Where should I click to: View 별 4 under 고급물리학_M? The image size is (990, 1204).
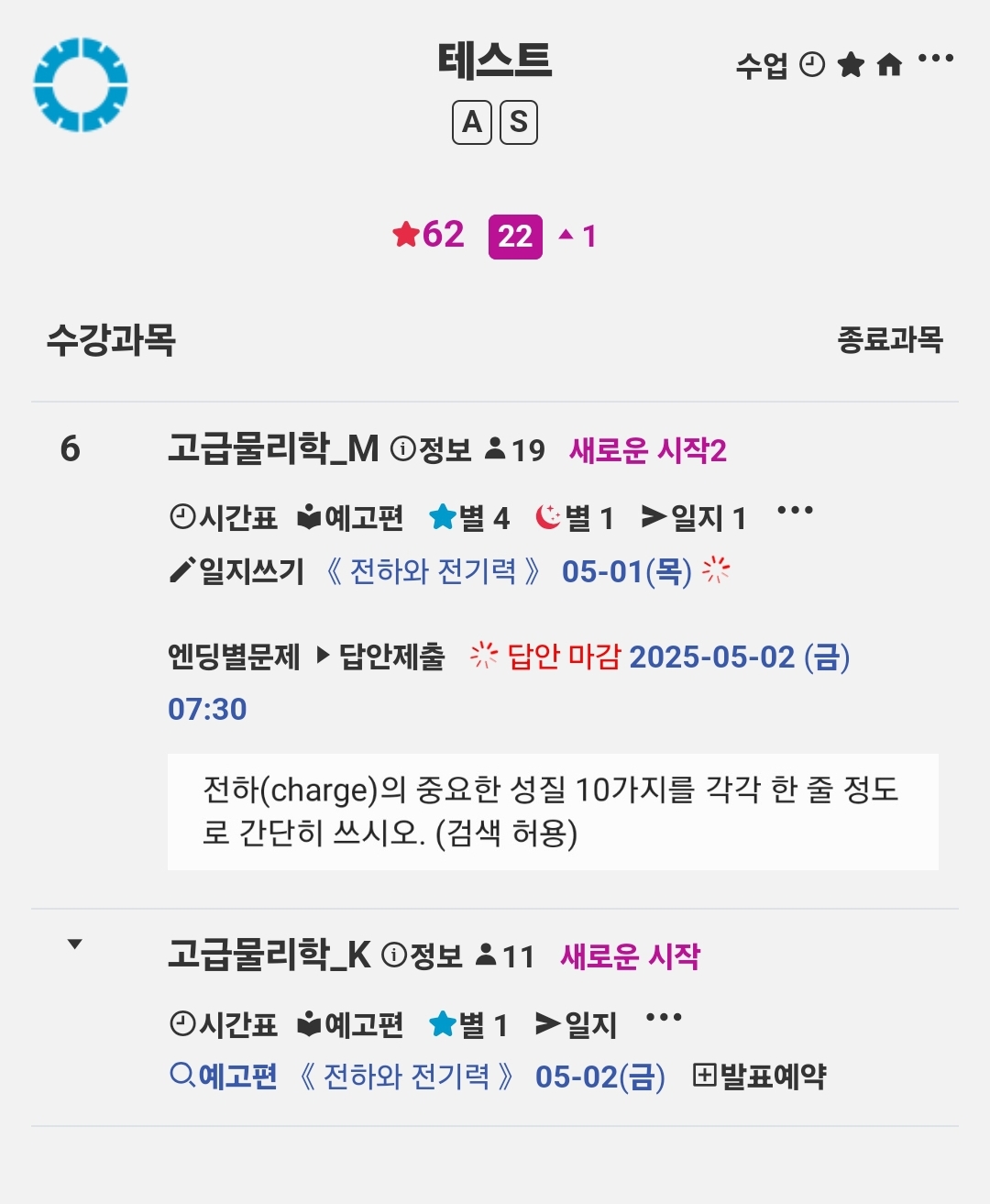tap(469, 518)
